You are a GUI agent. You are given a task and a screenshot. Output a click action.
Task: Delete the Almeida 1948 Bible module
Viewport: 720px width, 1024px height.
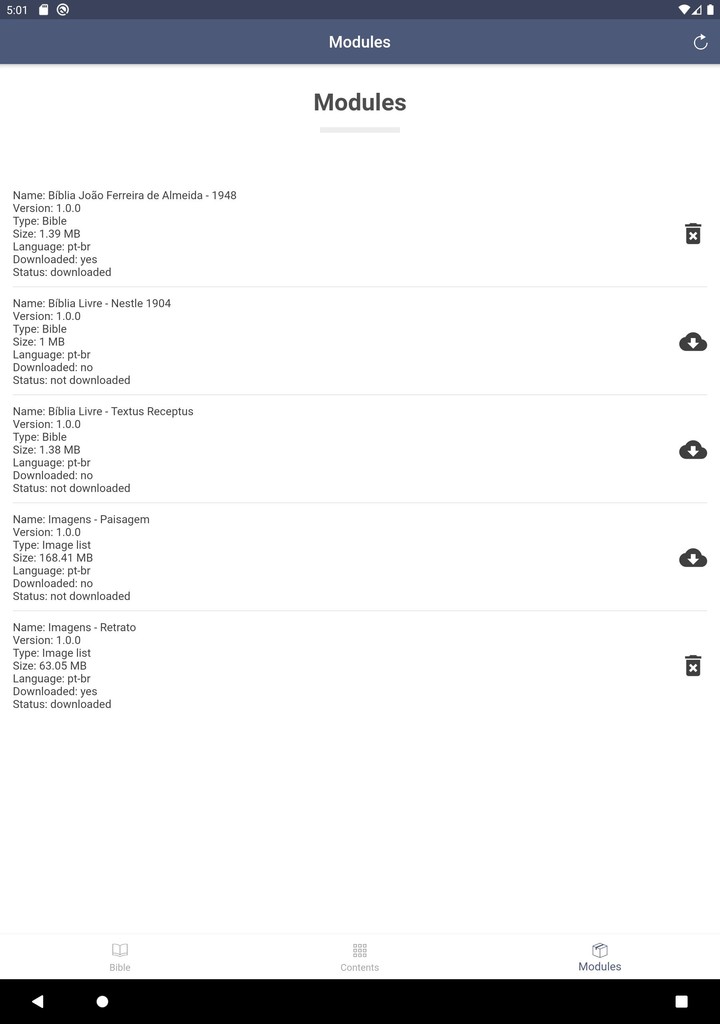692,234
